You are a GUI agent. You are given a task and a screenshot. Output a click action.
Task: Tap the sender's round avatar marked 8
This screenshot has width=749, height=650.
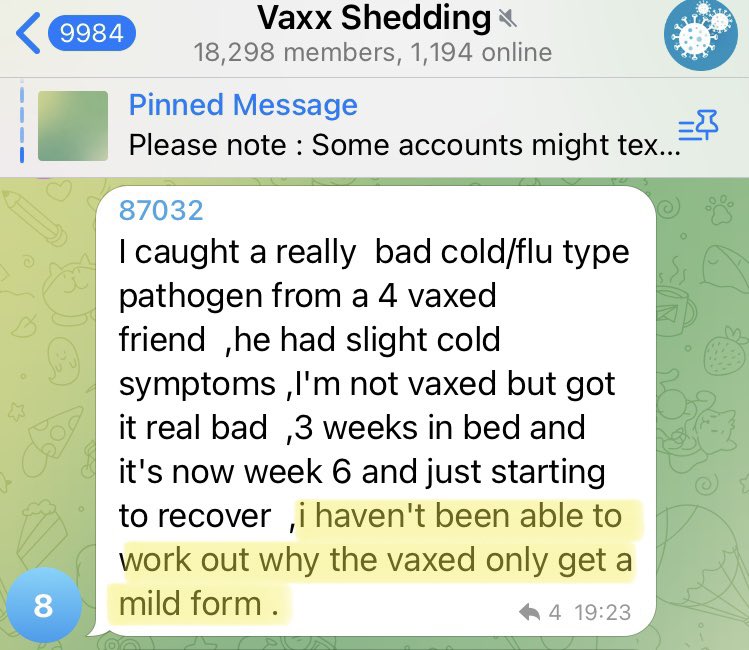[x=43, y=606]
